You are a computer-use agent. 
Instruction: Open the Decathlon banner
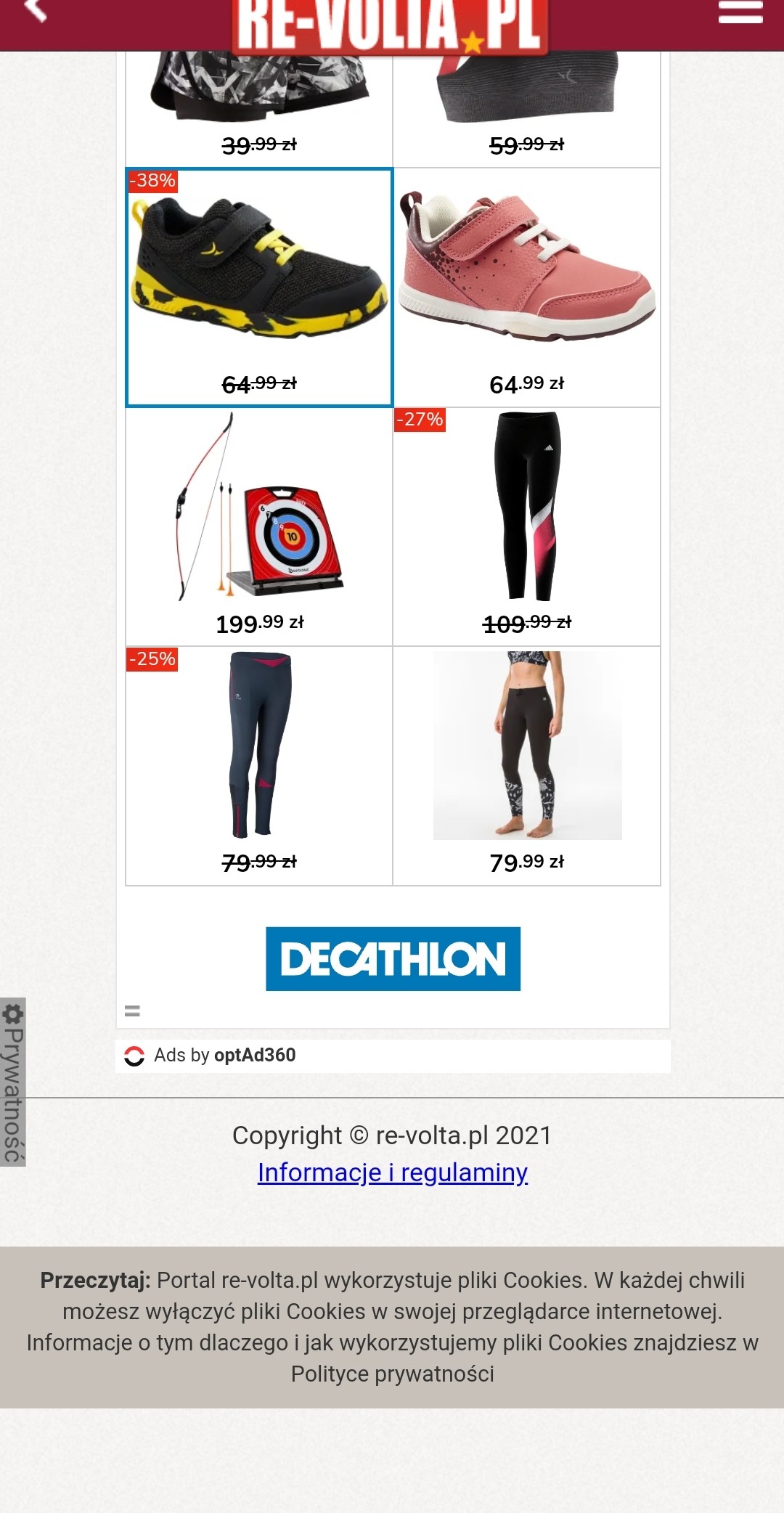coord(393,958)
